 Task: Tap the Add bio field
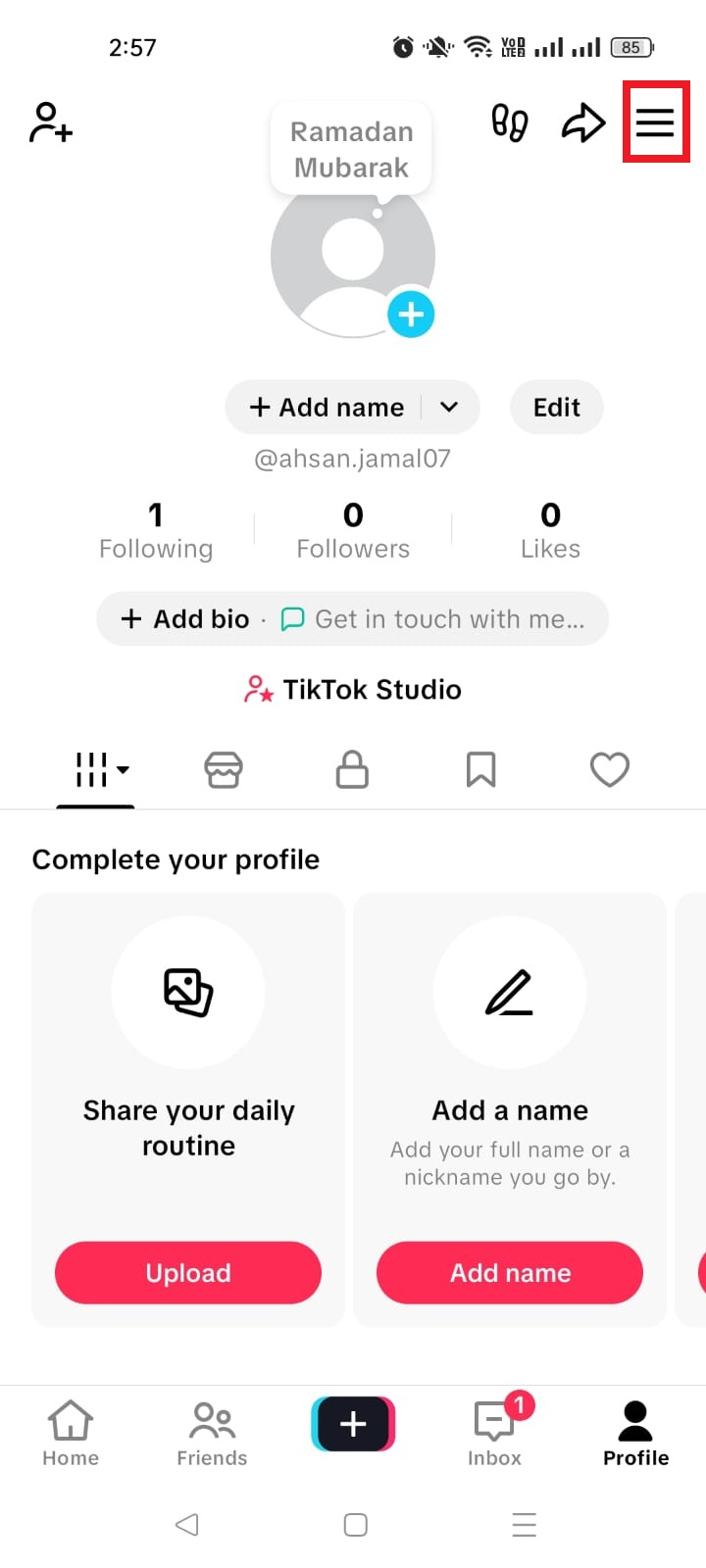pyautogui.click(x=183, y=618)
